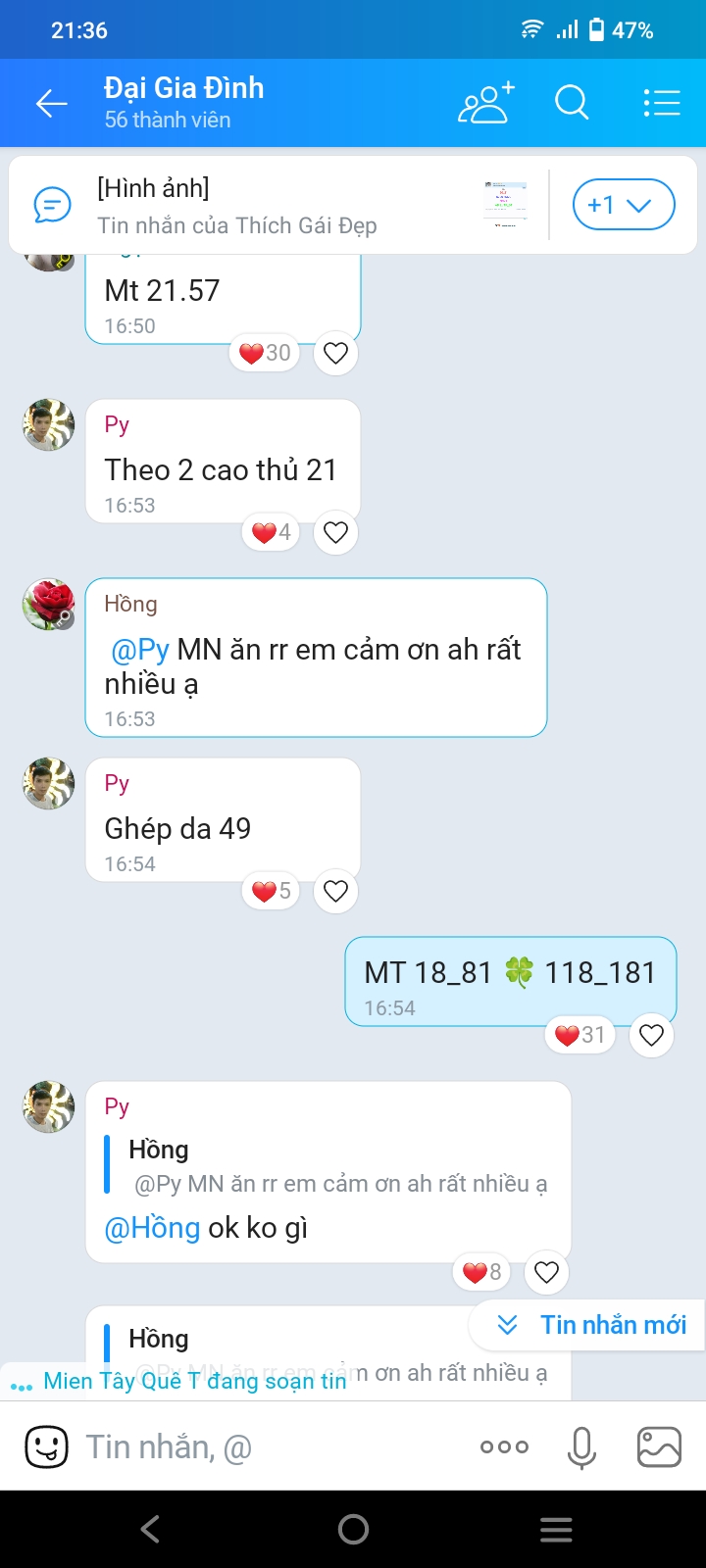Search messages in this conversation
Image resolution: width=706 pixels, height=1568 pixels.
click(x=572, y=102)
